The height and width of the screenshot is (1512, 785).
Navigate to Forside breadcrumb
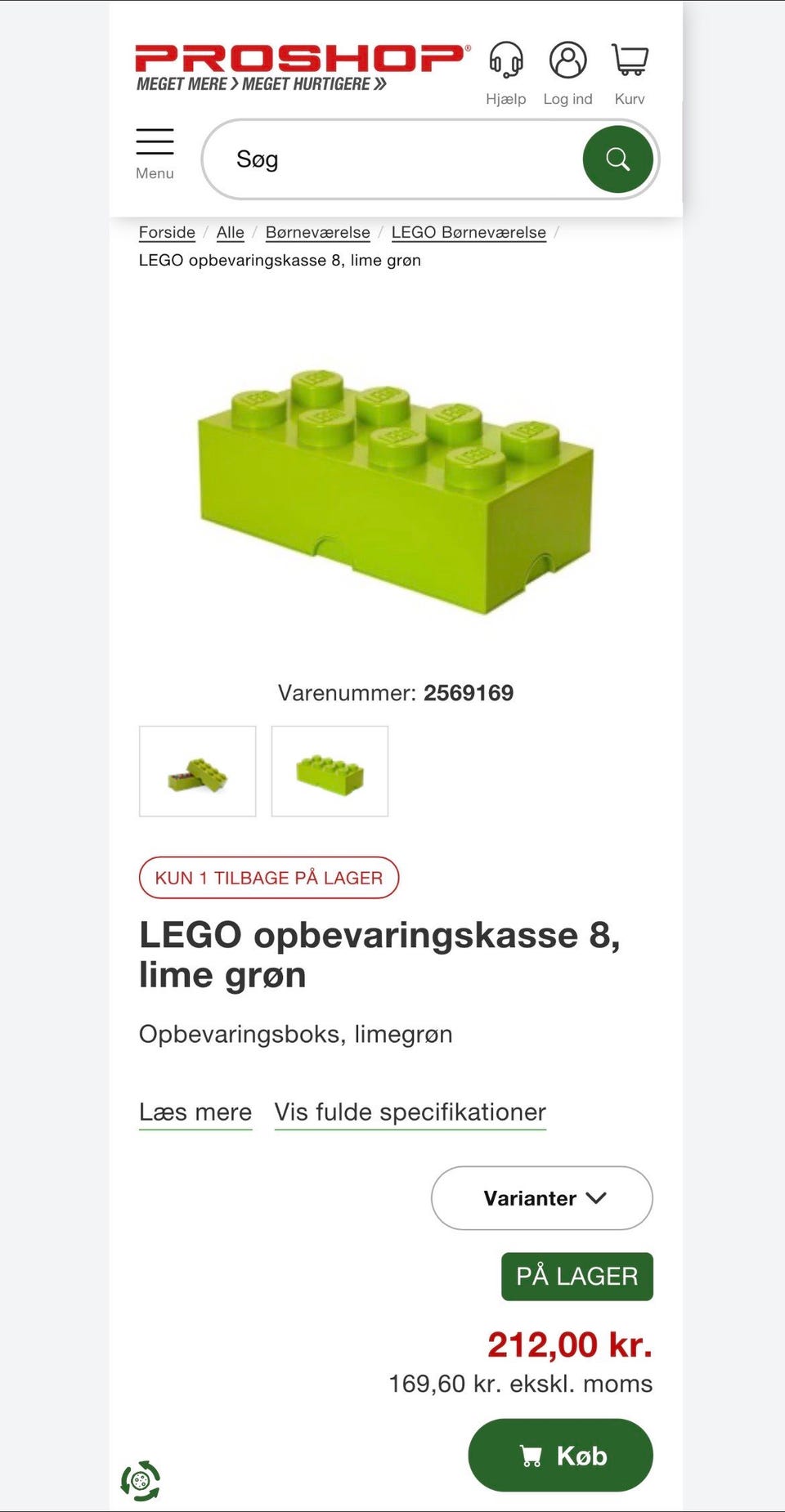click(x=167, y=232)
